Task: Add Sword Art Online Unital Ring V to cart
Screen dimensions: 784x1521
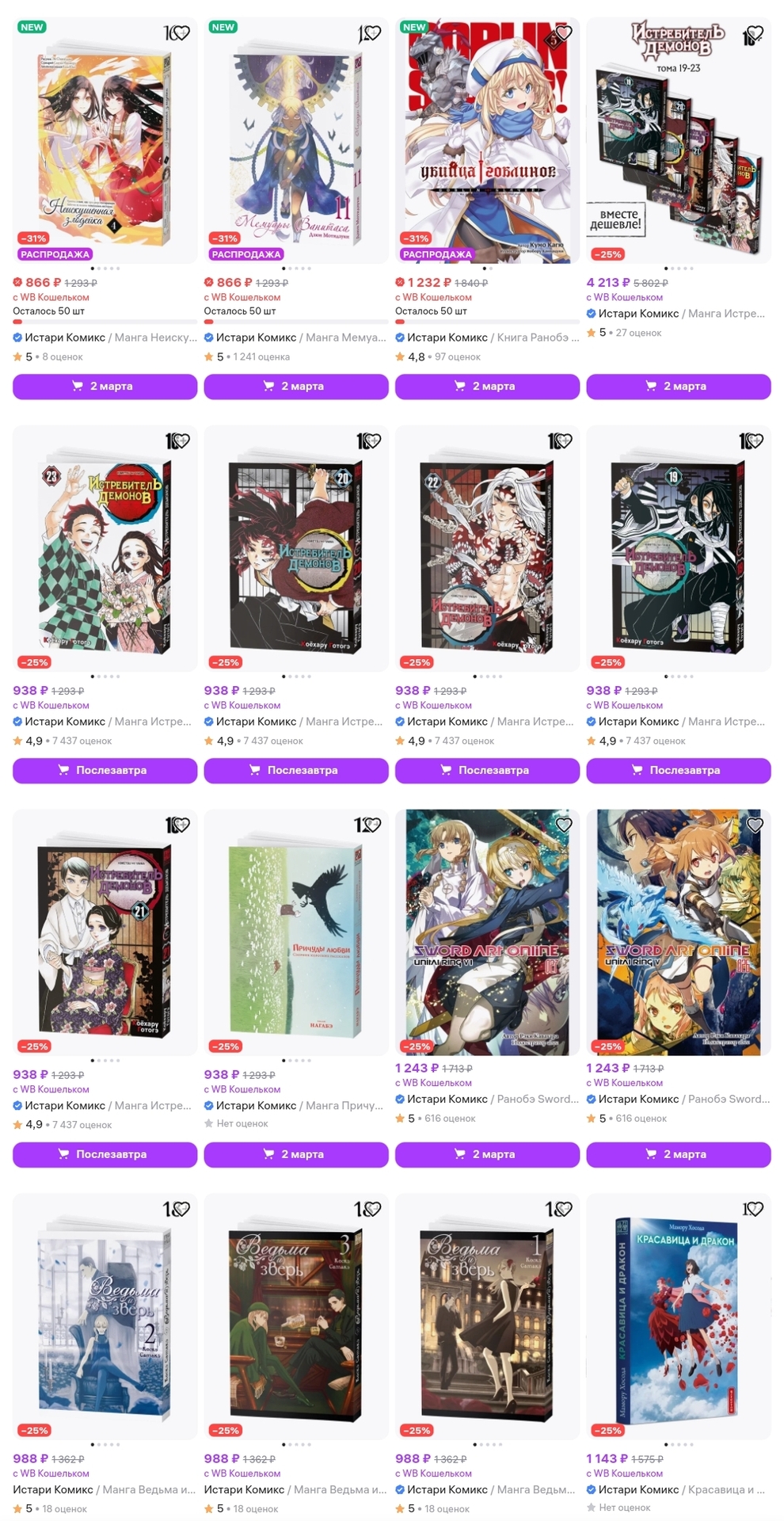Action: (678, 1155)
